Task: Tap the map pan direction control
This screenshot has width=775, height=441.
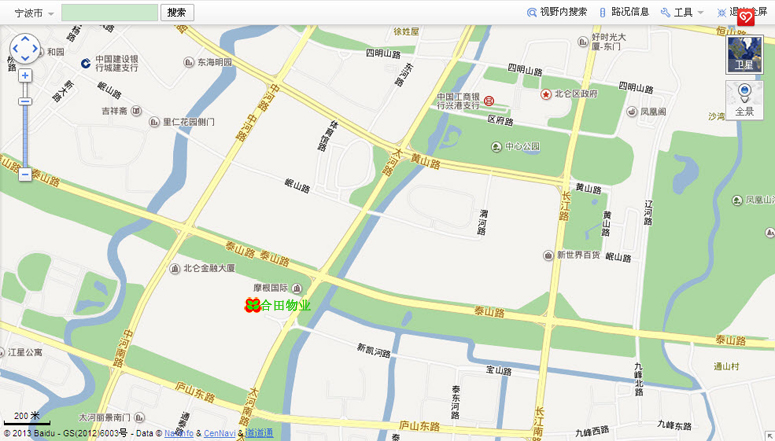Action: coord(25,48)
